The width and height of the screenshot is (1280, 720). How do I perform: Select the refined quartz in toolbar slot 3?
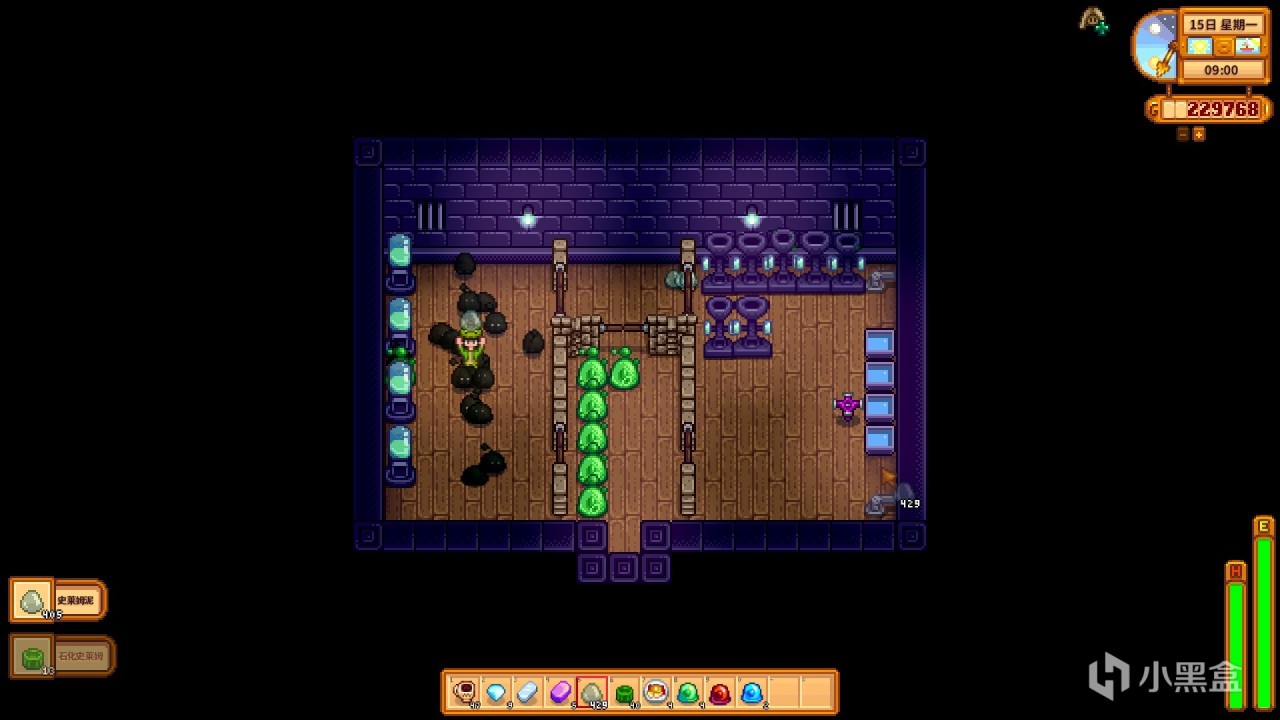(x=528, y=692)
